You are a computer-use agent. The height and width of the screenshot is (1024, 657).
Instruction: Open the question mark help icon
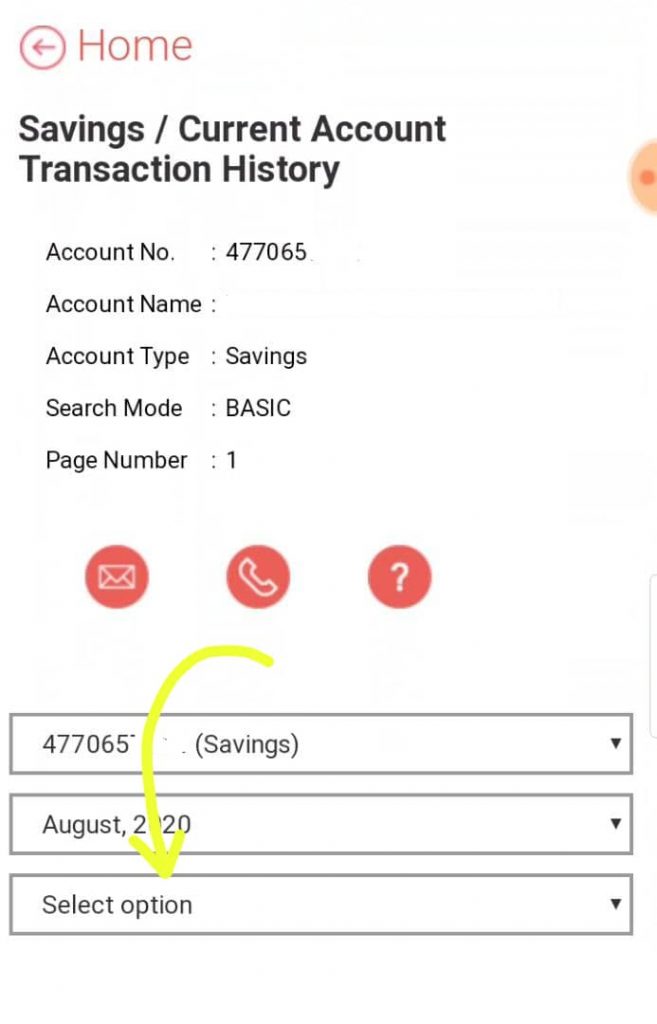click(x=399, y=577)
